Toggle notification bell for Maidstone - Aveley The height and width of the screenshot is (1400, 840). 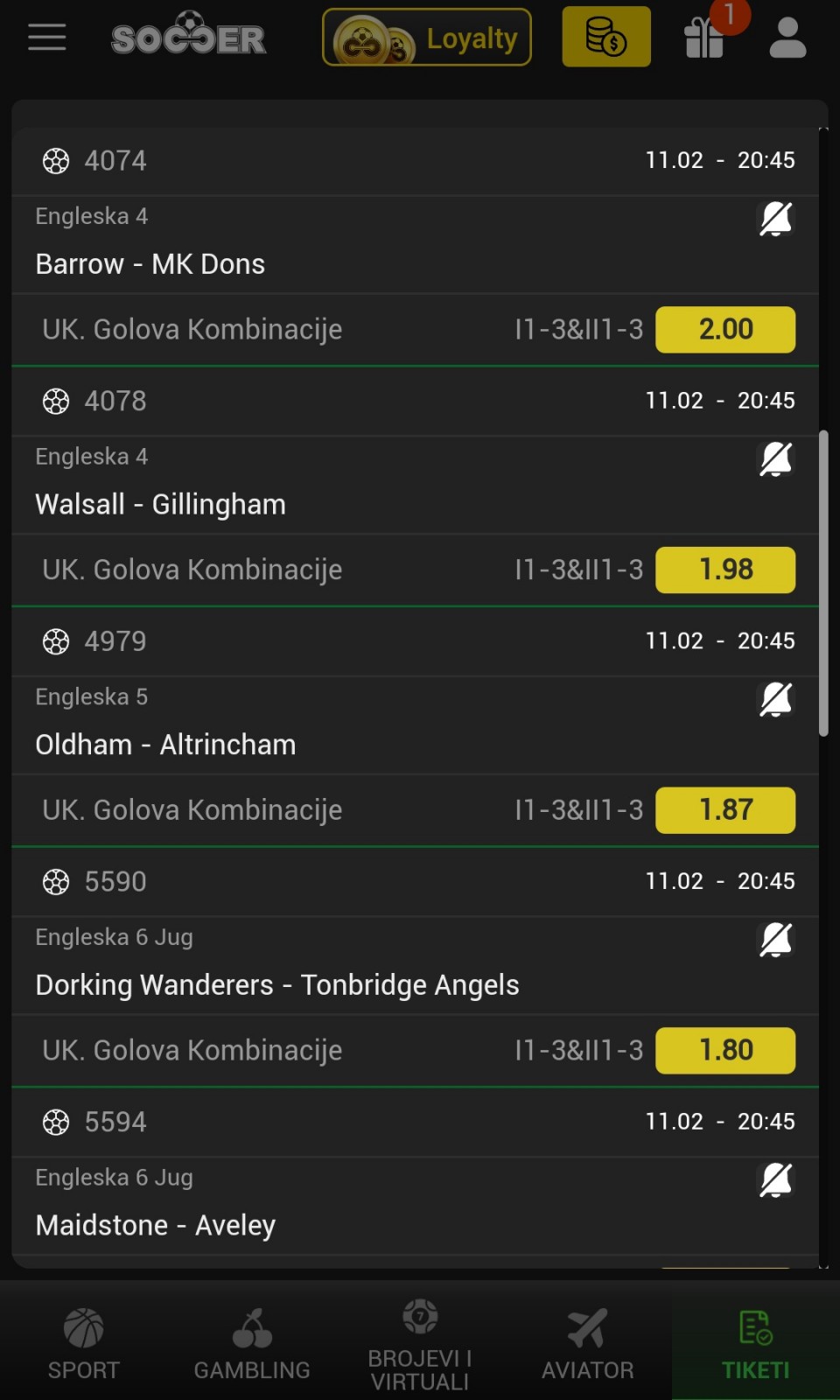[x=776, y=1180]
